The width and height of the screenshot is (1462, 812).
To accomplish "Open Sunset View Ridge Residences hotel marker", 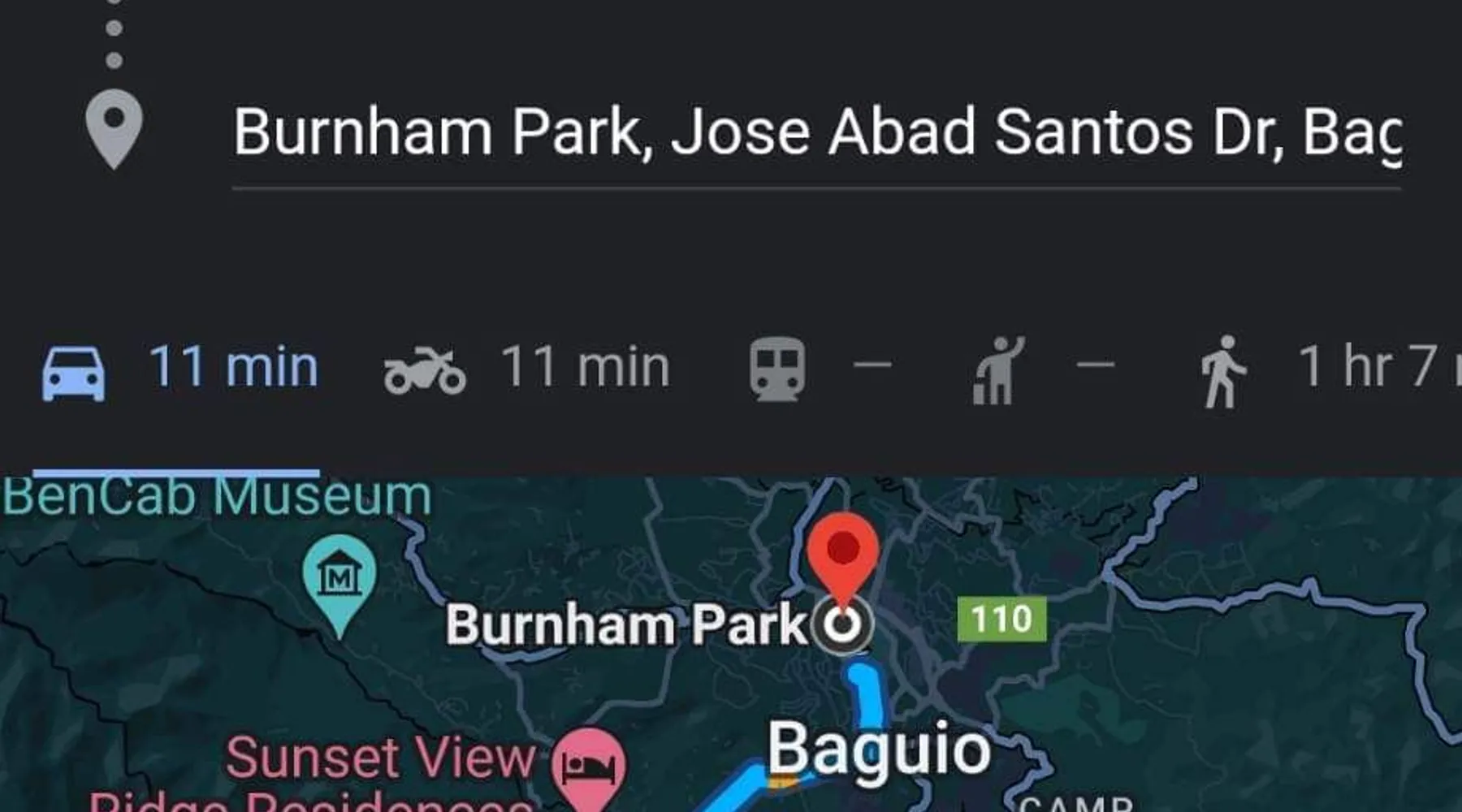I will pos(589,765).
